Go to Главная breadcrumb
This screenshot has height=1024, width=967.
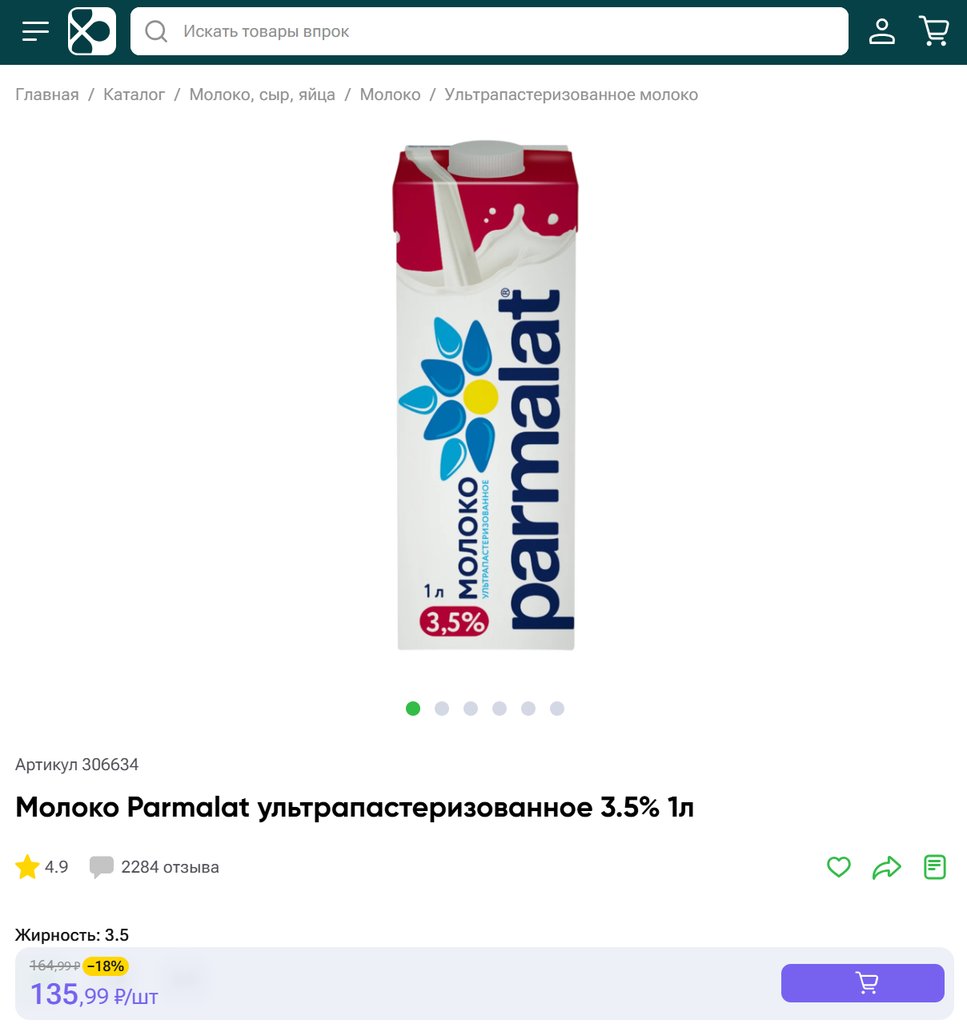[x=47, y=95]
